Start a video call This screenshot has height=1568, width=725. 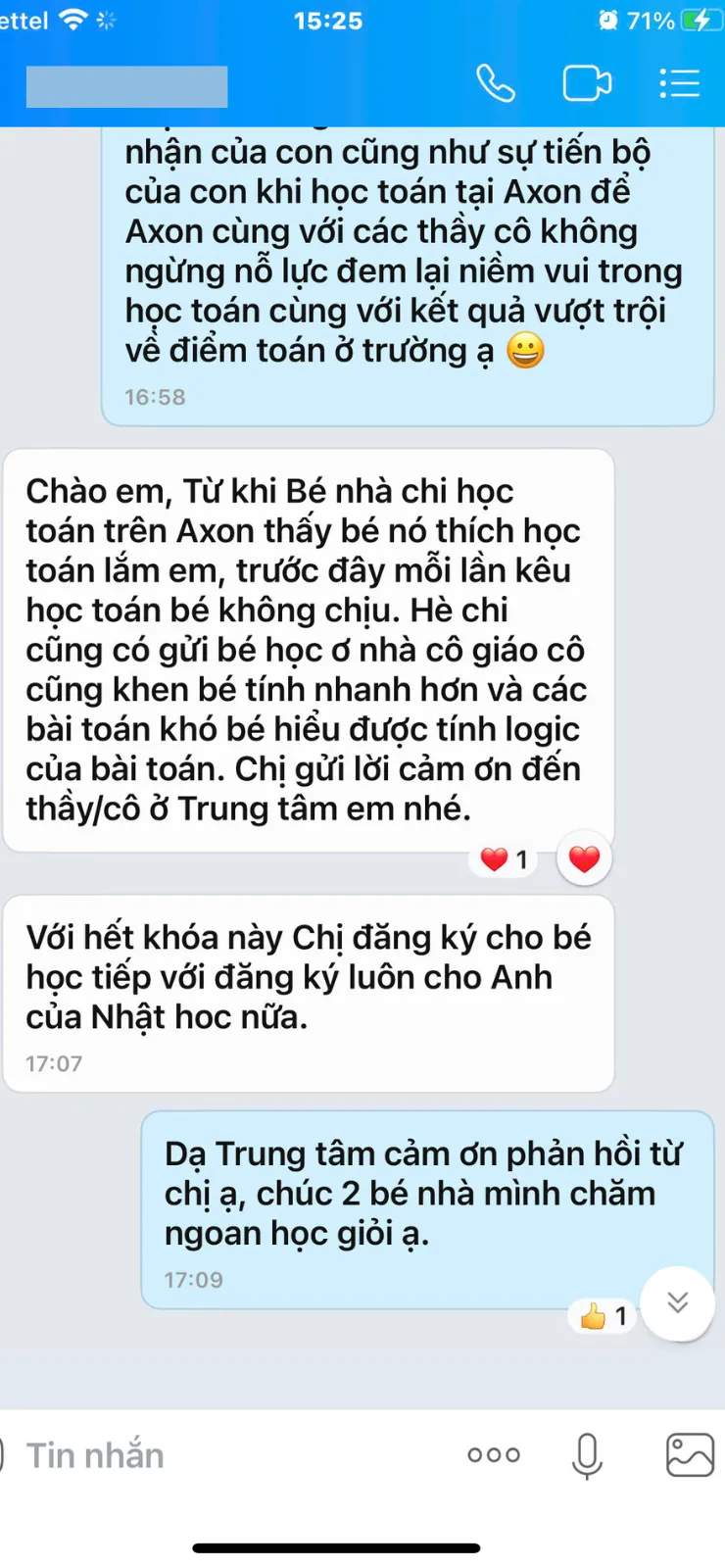click(x=587, y=84)
